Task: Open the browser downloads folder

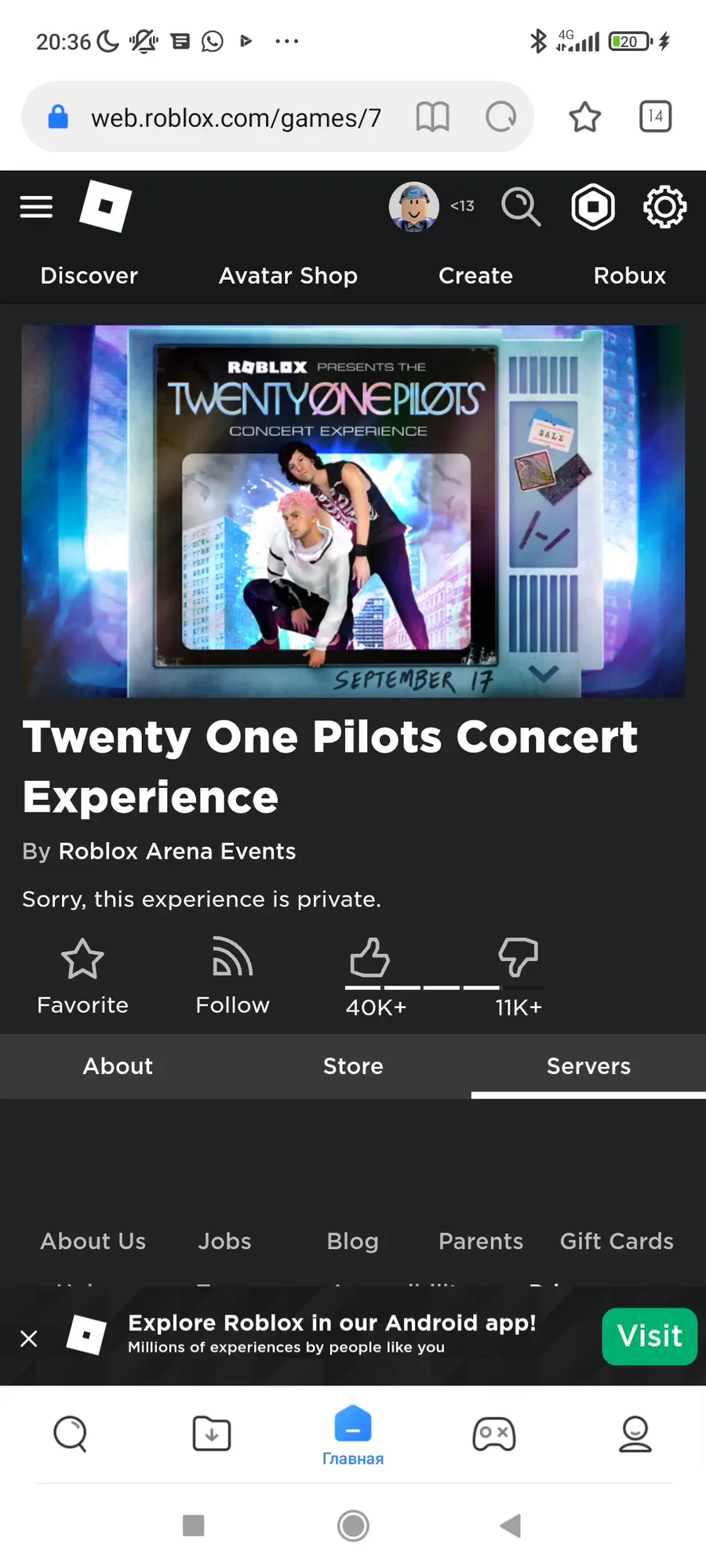Action: click(212, 1434)
